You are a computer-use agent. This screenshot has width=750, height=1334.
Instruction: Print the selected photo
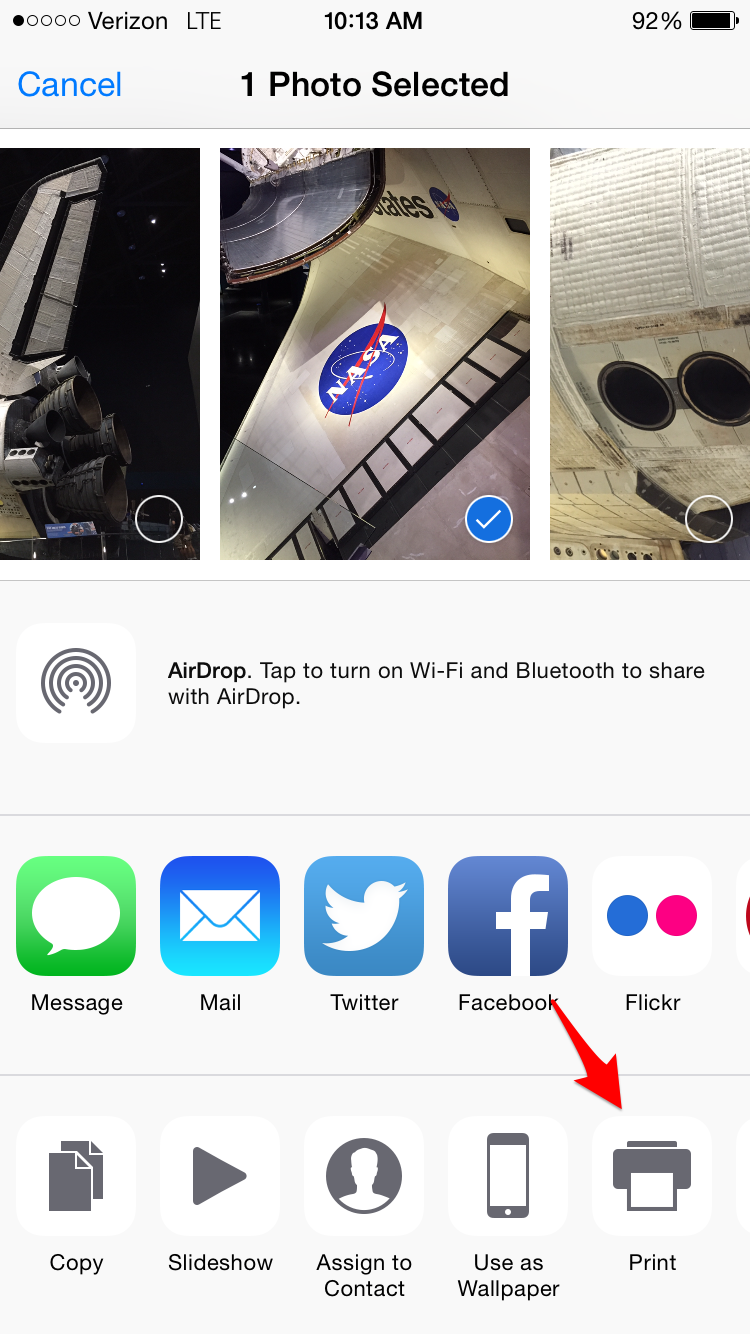(652, 1176)
